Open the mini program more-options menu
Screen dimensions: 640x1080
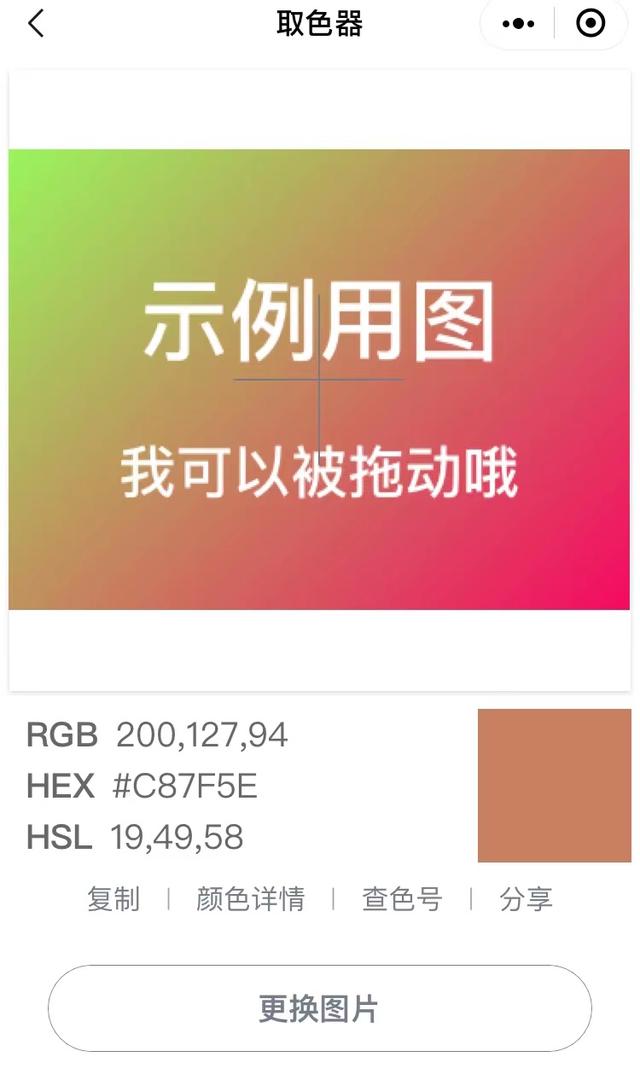(518, 24)
